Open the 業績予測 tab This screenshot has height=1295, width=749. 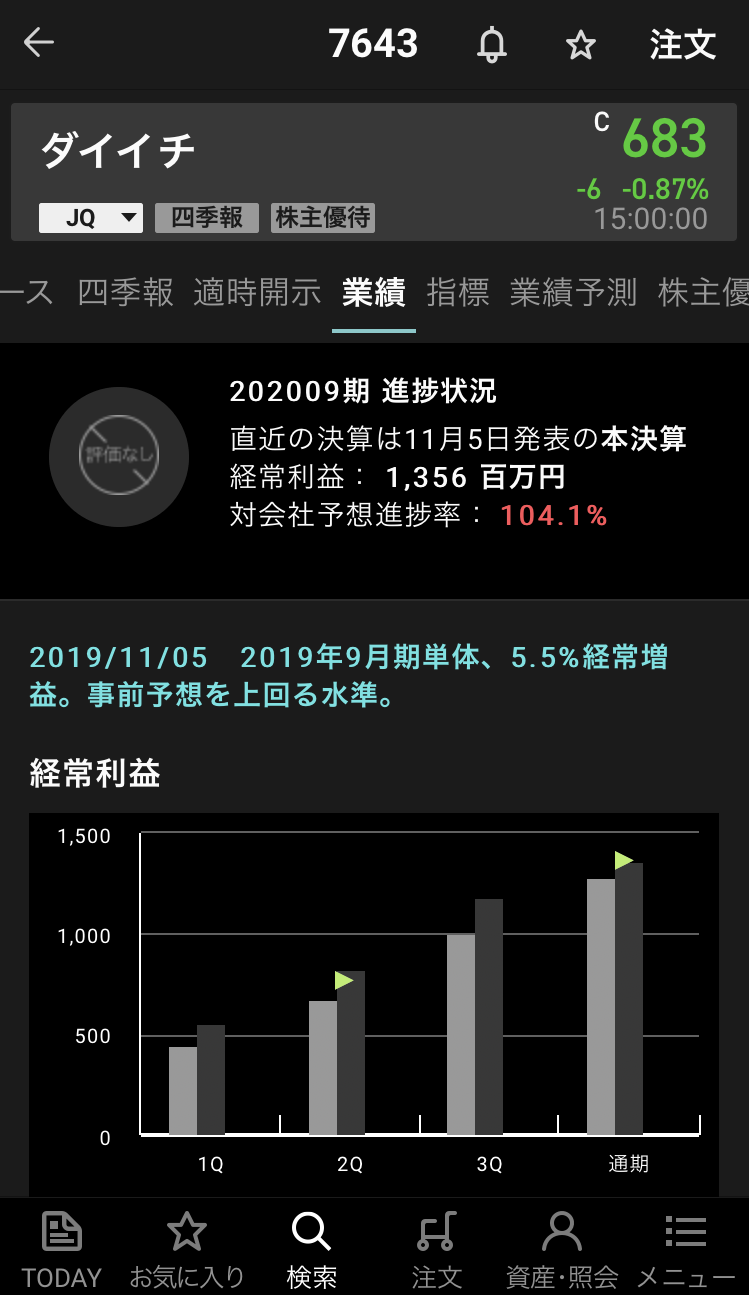573,292
